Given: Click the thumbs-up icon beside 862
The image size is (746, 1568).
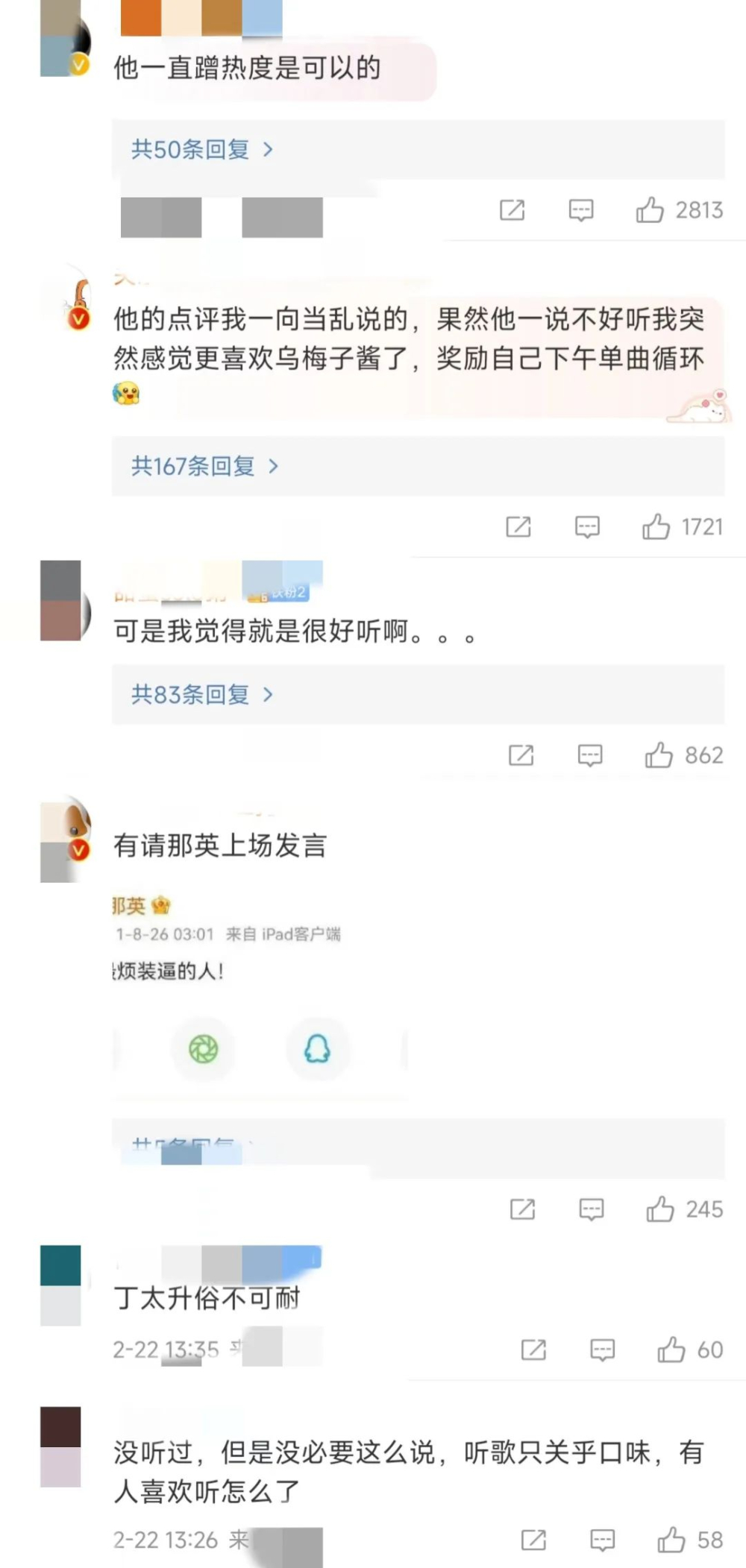Looking at the screenshot, I should [x=658, y=755].
